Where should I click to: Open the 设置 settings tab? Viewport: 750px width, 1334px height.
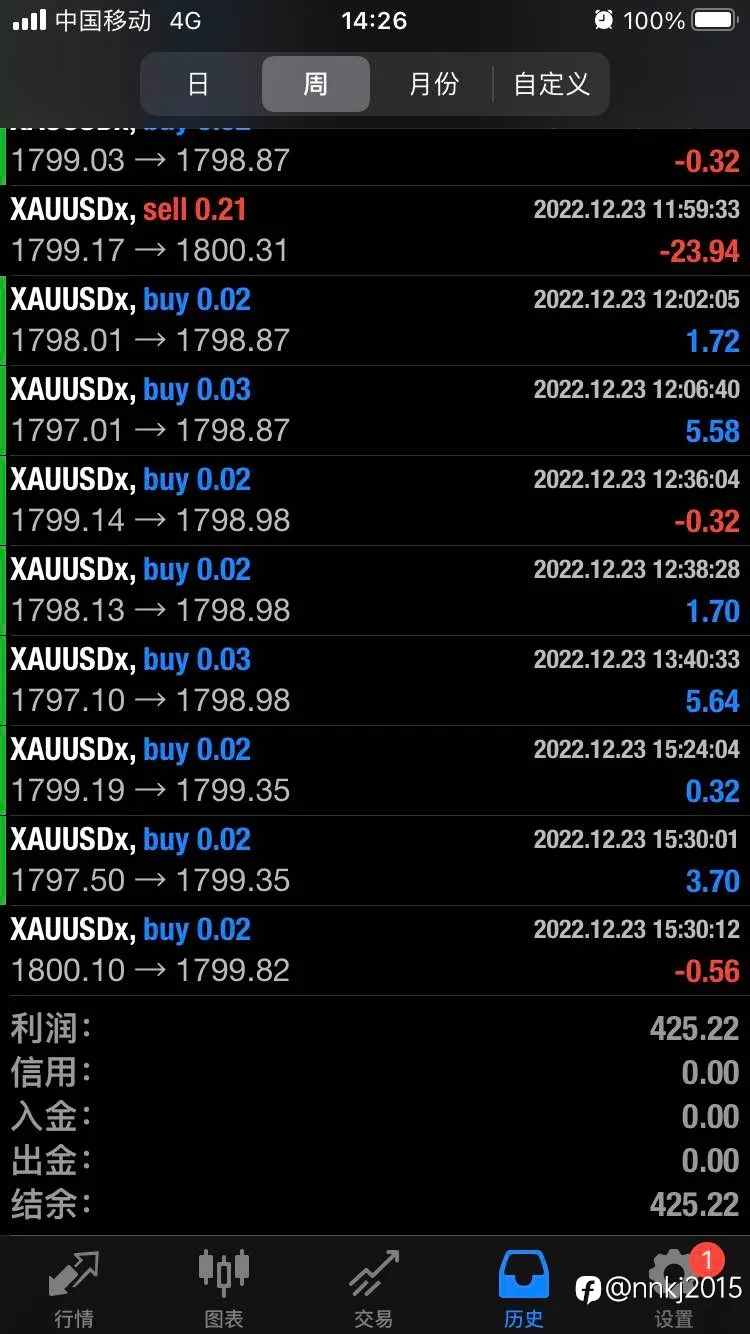tap(674, 1289)
